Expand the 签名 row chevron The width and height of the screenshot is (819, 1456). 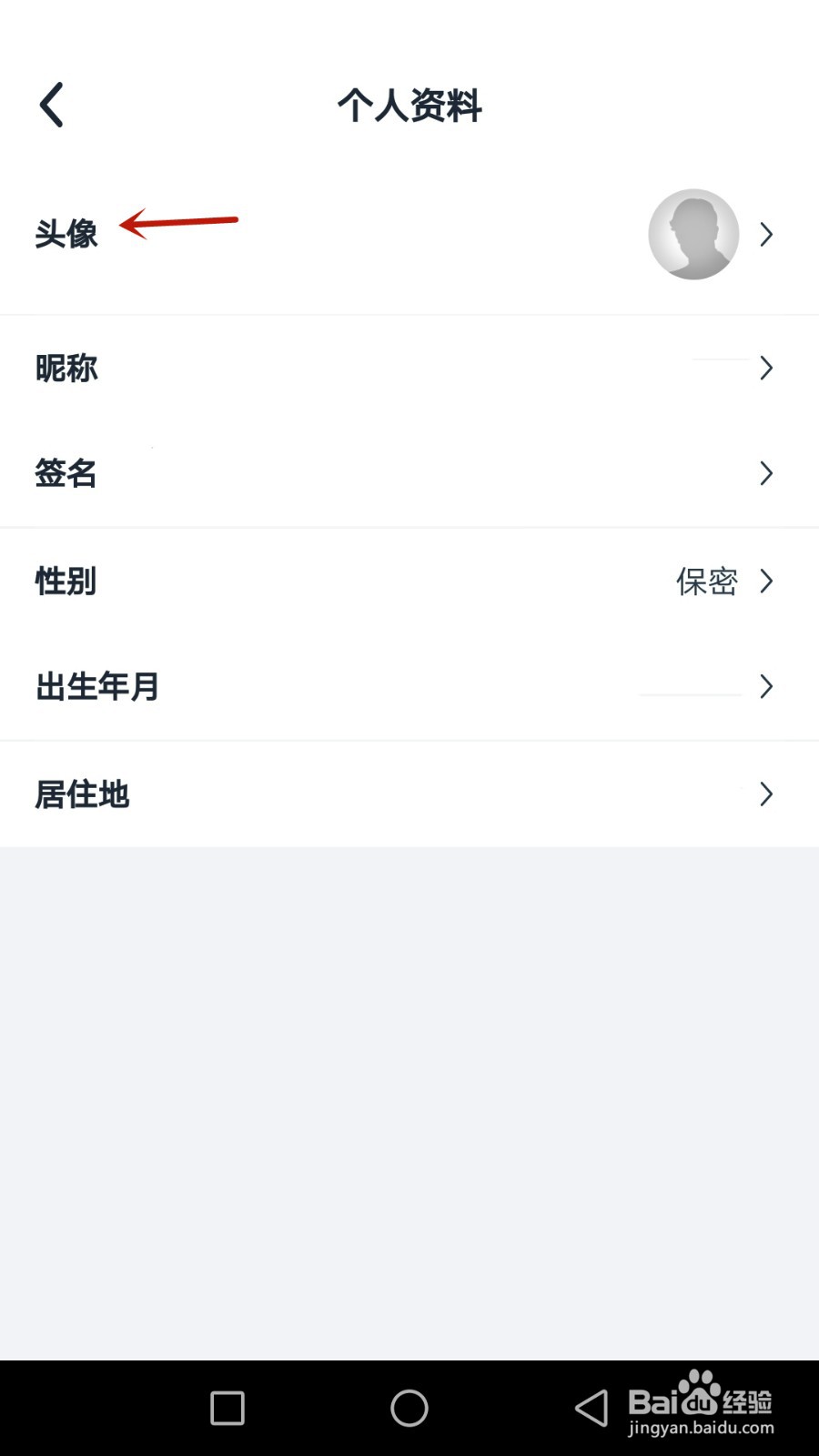[x=765, y=473]
